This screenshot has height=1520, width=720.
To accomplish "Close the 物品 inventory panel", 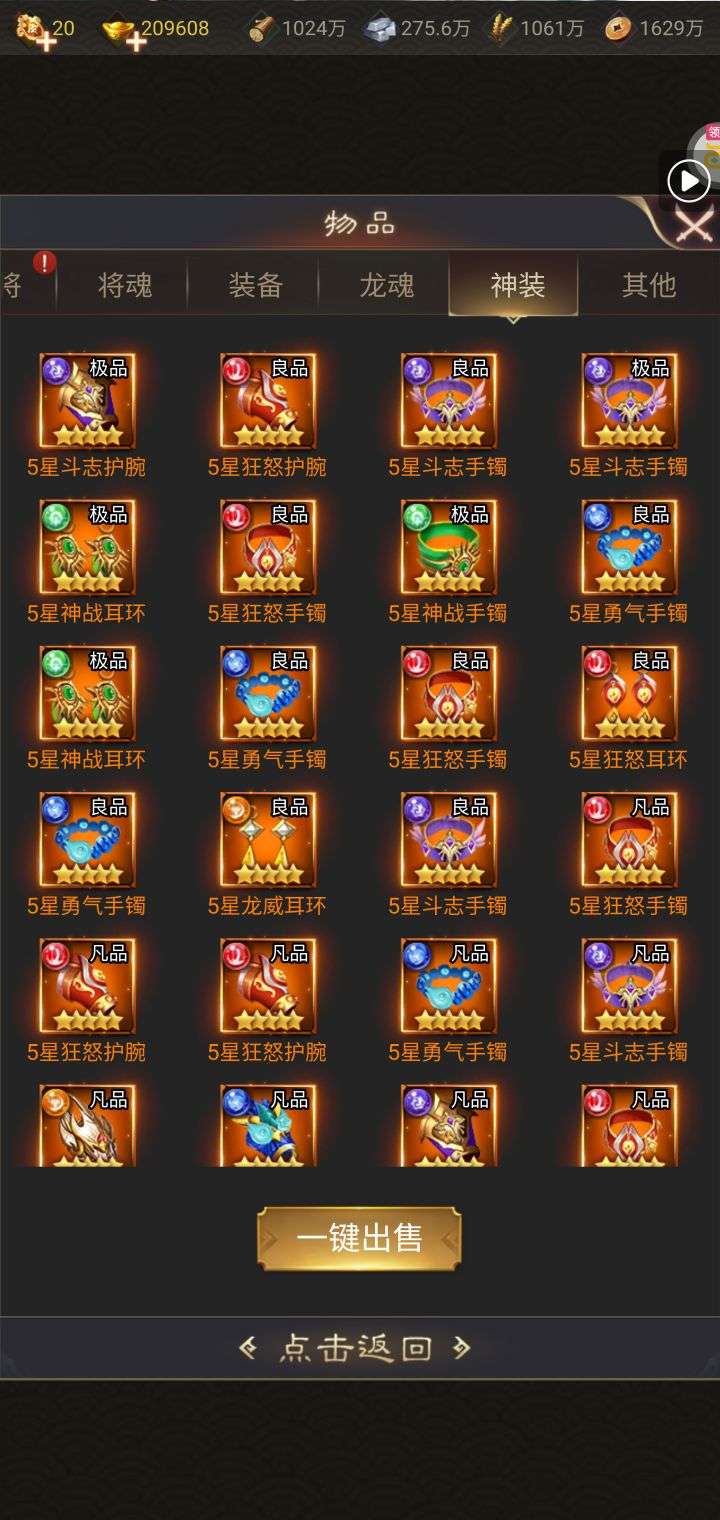I will [x=693, y=223].
